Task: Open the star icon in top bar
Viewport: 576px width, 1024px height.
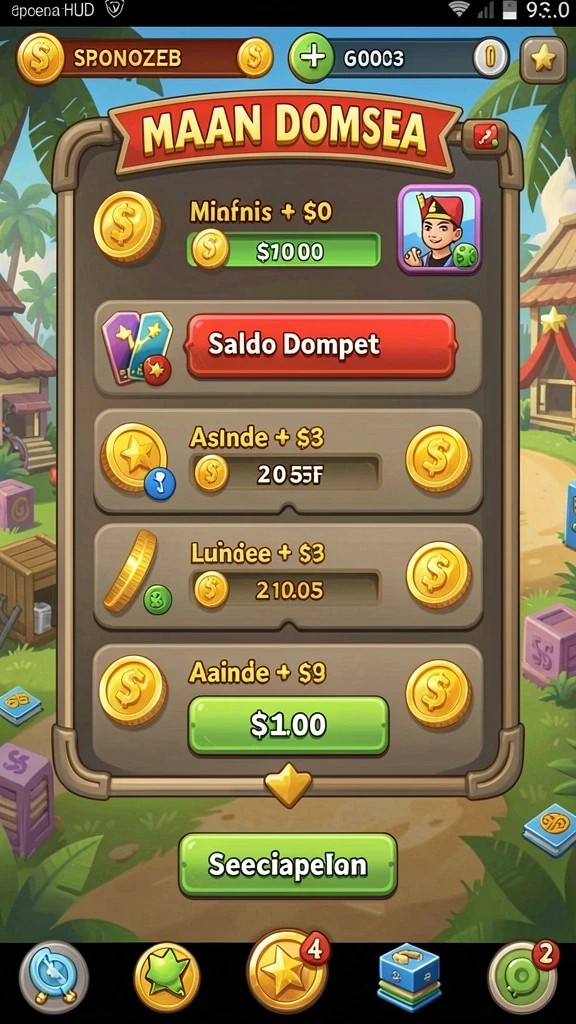Action: pyautogui.click(x=543, y=59)
